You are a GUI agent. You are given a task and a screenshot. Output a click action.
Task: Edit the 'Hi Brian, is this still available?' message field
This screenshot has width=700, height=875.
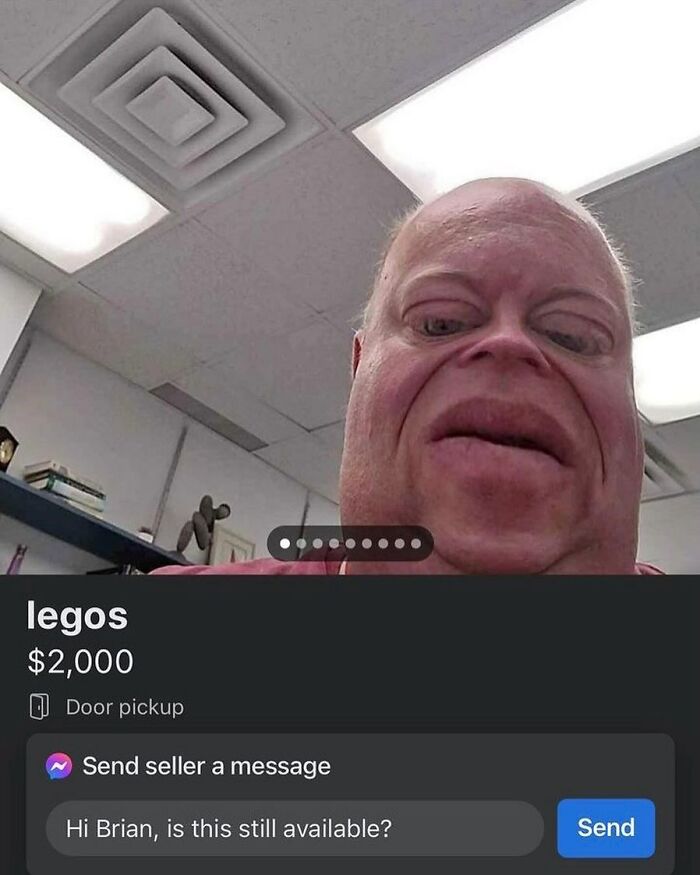[x=294, y=828]
